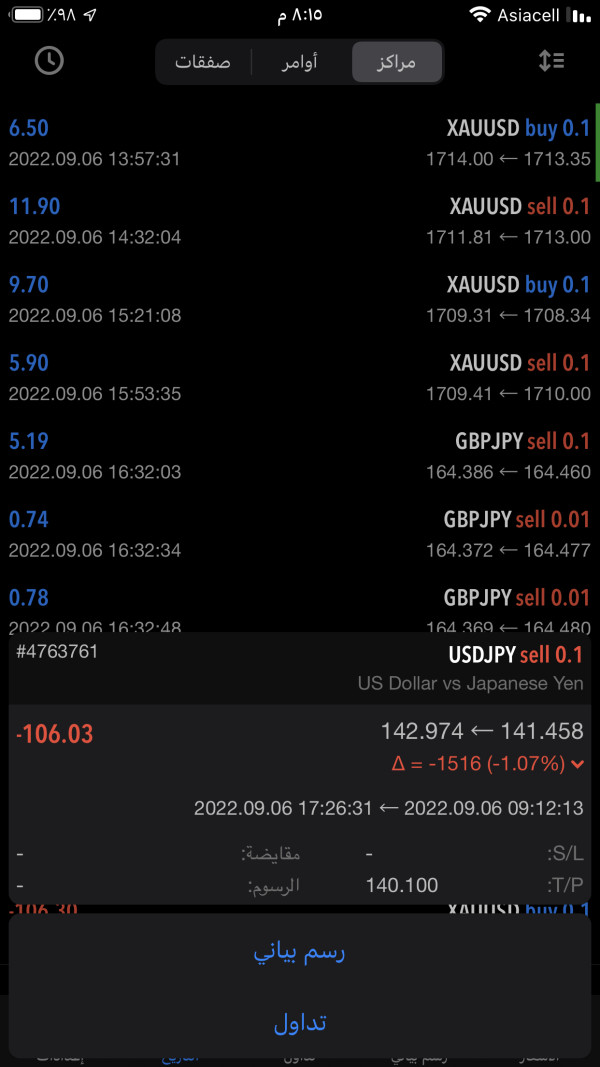Switch to the أوامر tab
600x1067 pixels.
click(x=300, y=63)
